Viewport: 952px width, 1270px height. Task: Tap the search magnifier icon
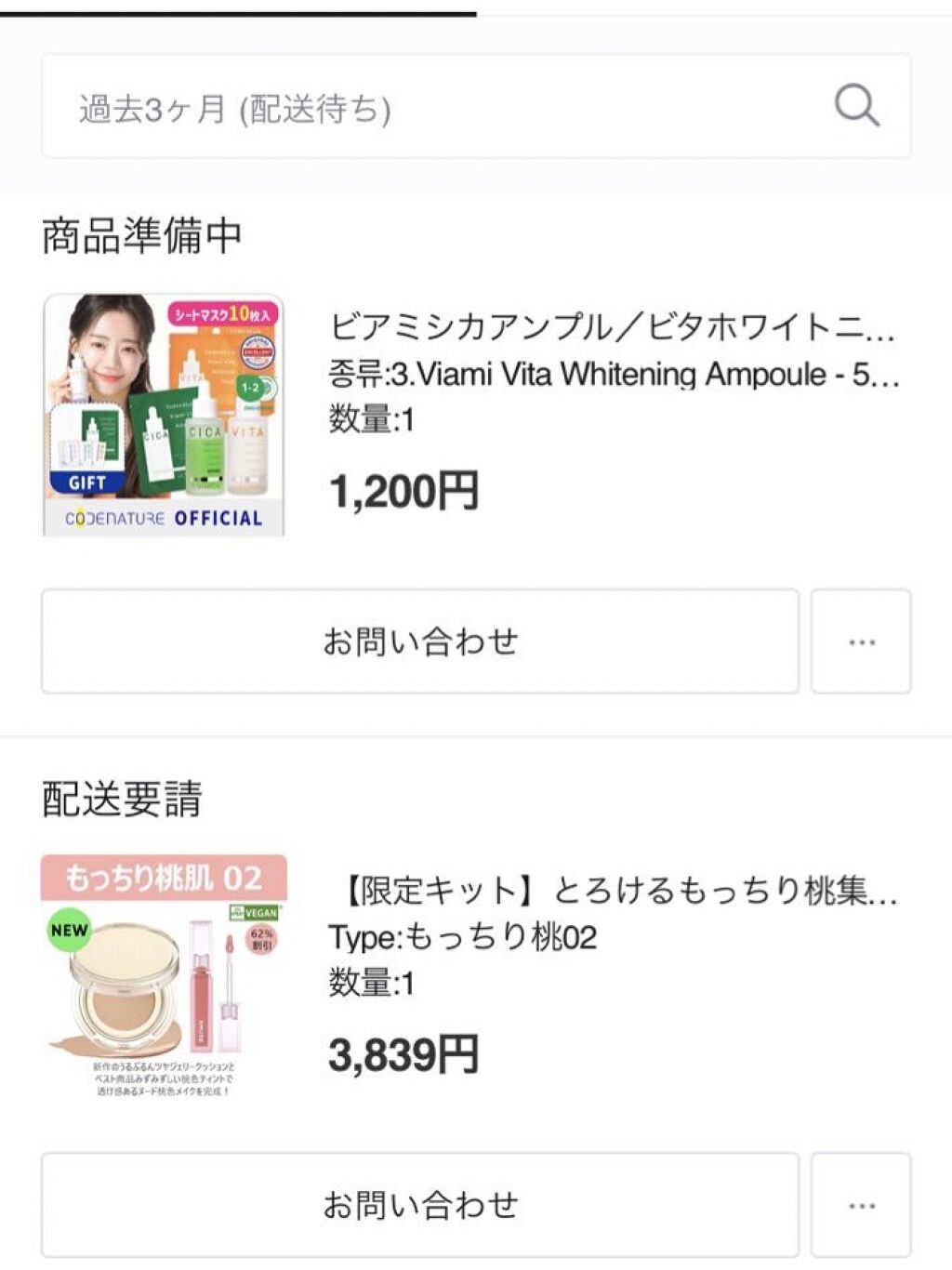point(856,105)
